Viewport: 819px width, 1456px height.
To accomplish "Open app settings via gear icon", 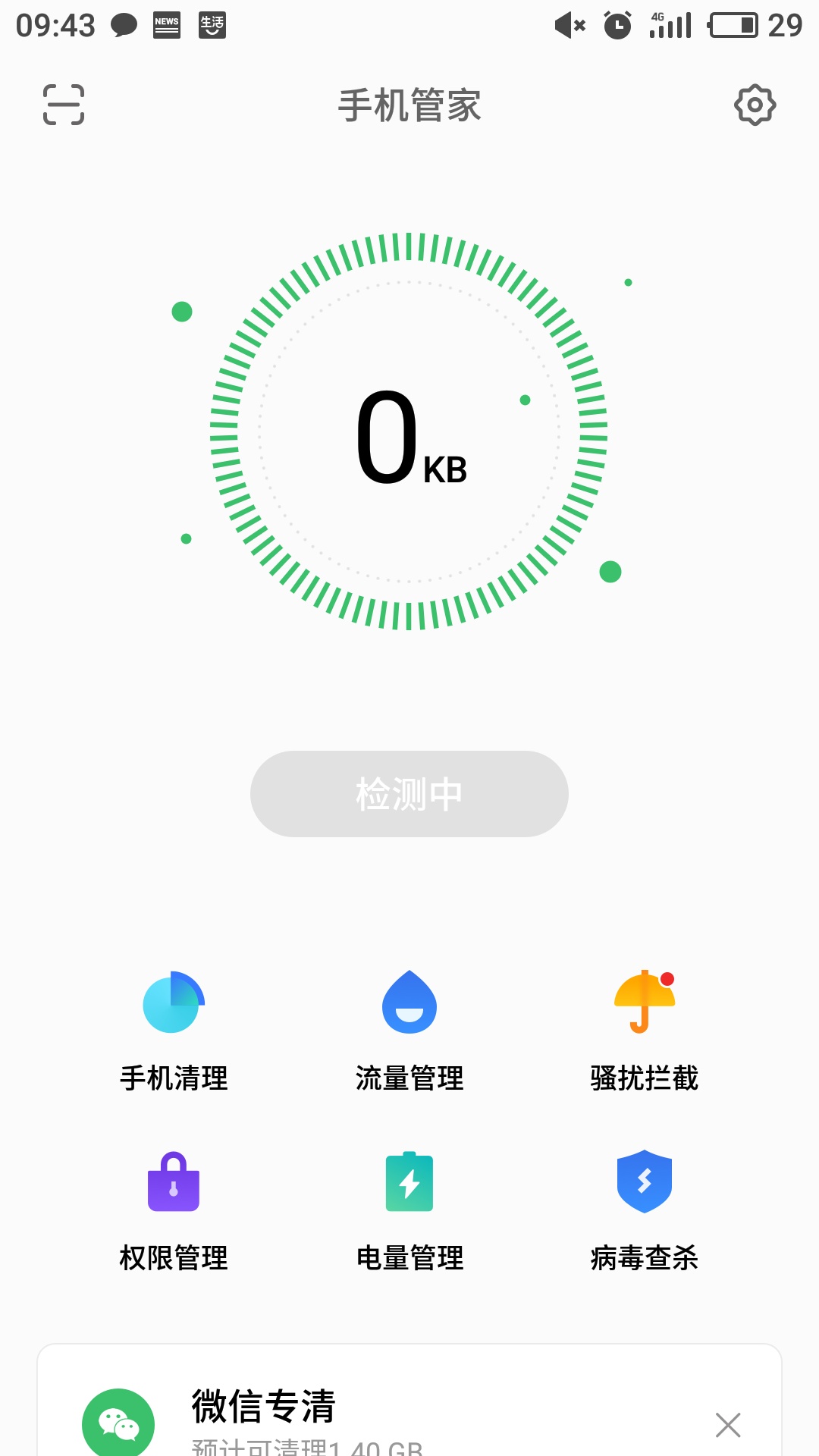I will [x=755, y=106].
